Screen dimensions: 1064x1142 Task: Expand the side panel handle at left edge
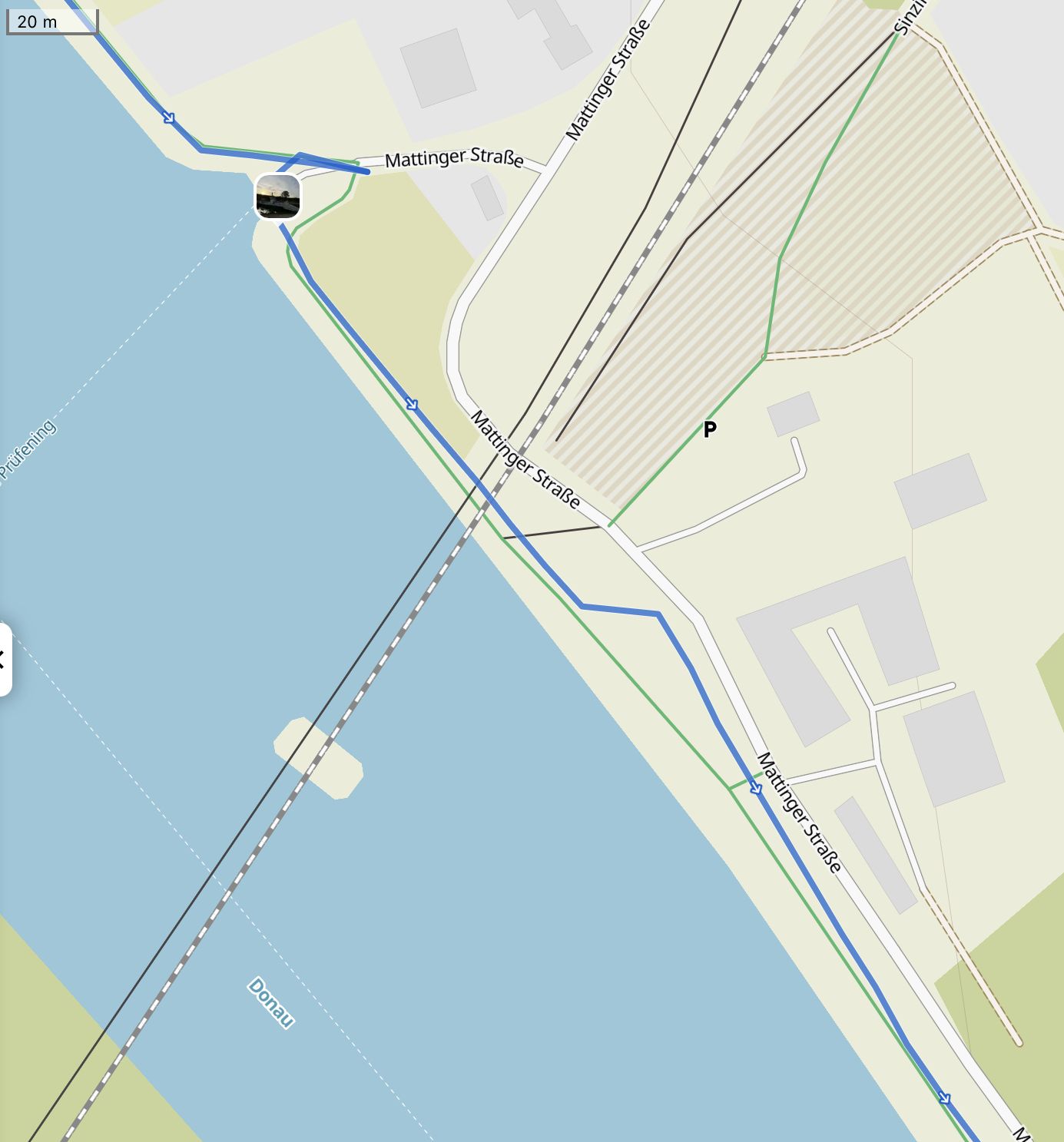[4, 659]
